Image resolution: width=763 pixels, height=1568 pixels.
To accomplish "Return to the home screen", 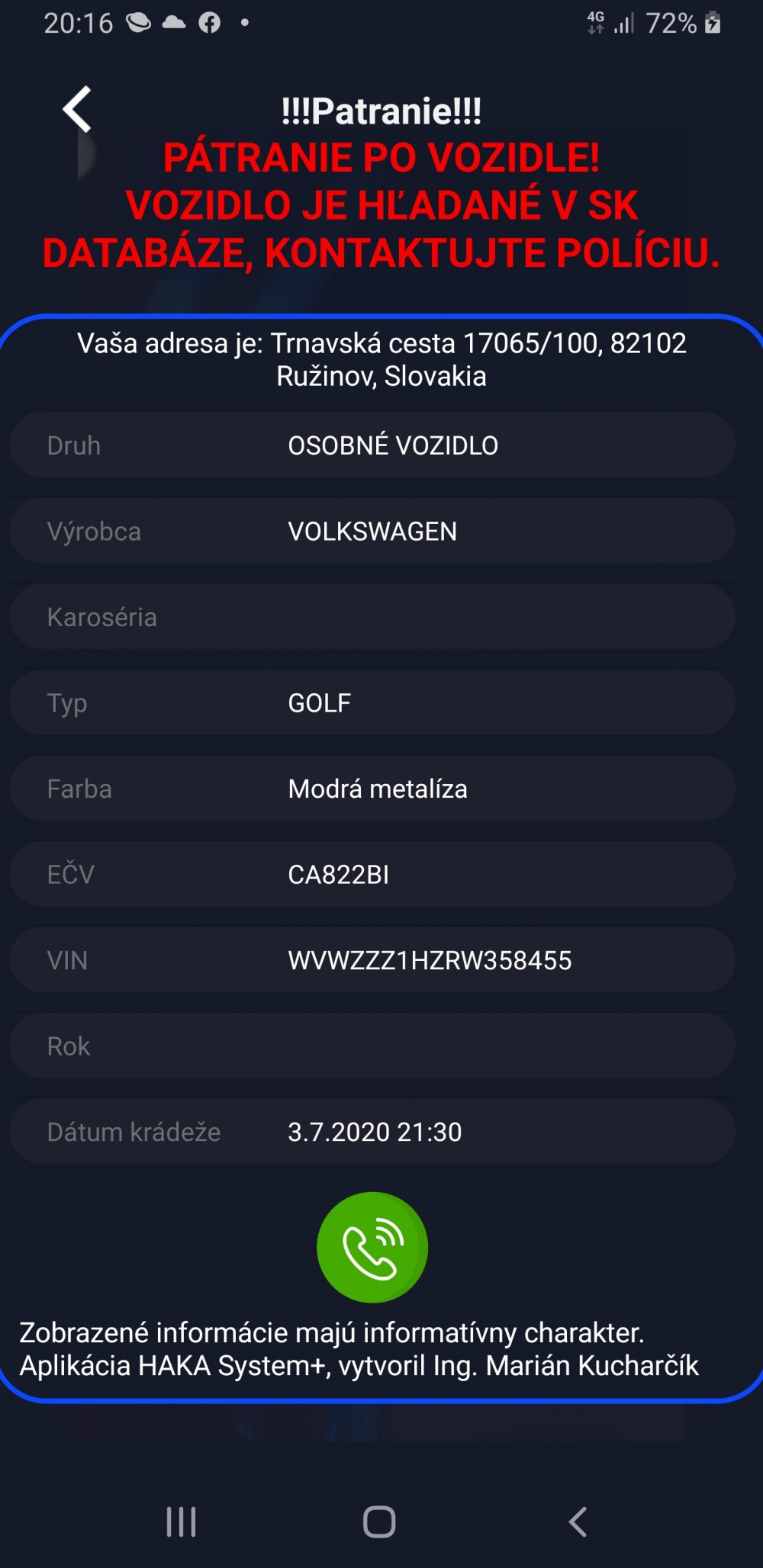I will (379, 1521).
